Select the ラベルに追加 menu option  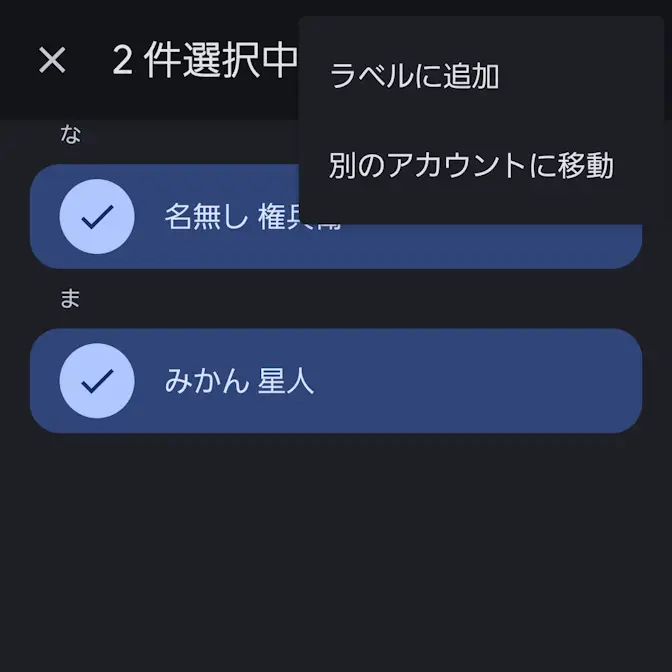pyautogui.click(x=414, y=76)
